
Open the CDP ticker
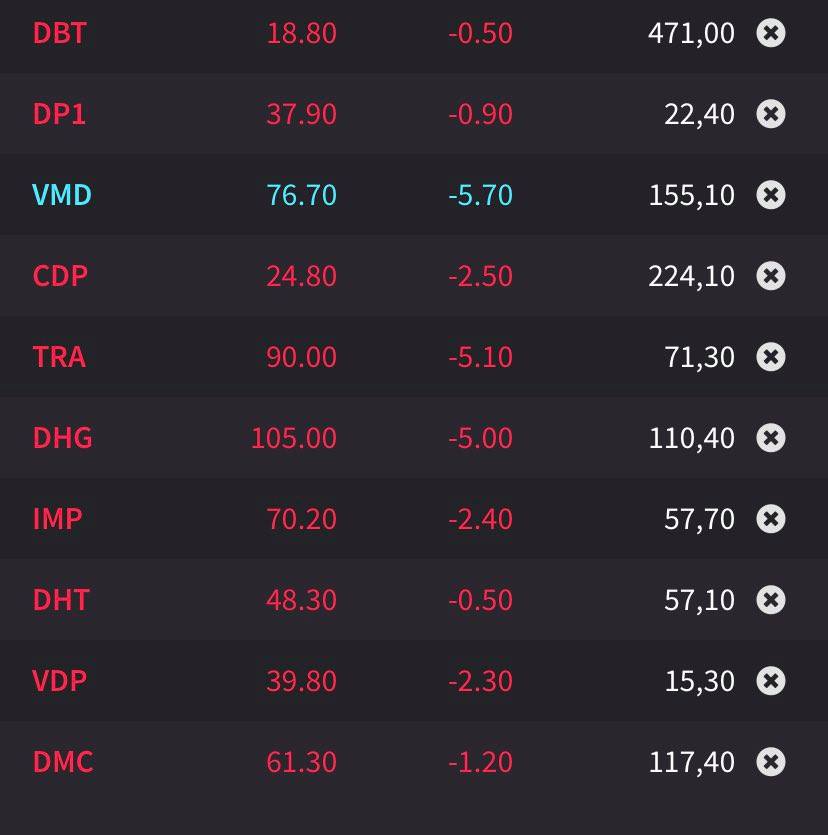[x=60, y=276]
